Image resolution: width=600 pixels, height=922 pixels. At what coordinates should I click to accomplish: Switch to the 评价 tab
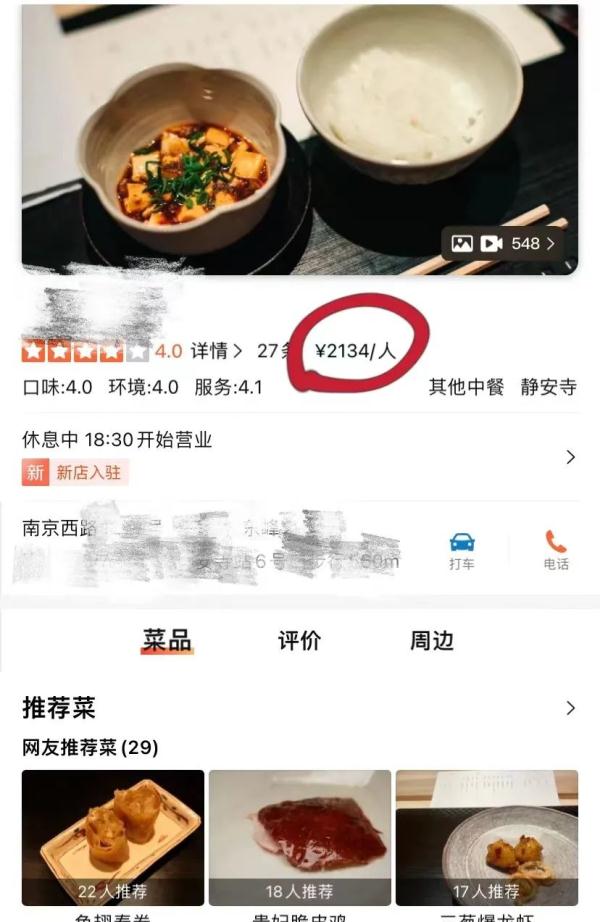click(x=299, y=641)
